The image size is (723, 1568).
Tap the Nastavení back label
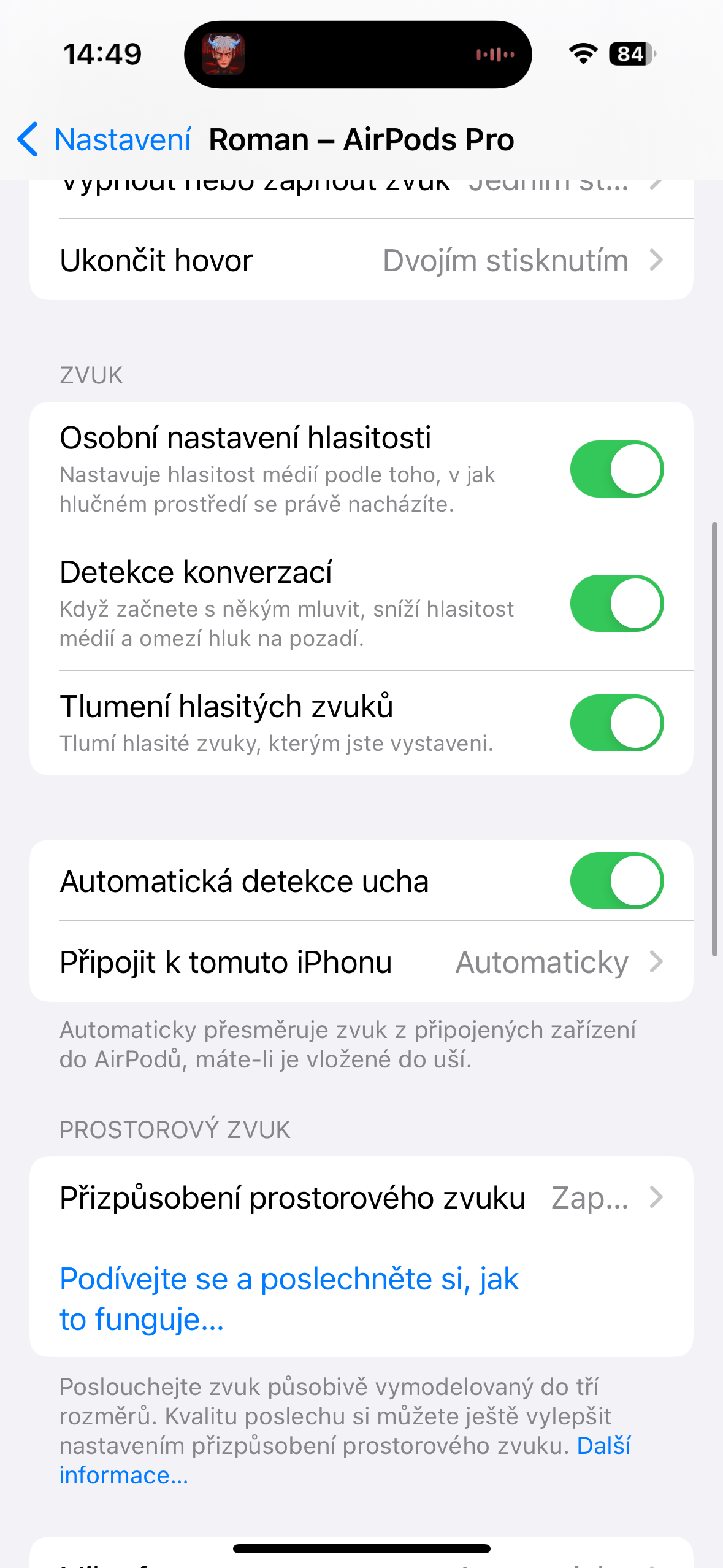point(121,140)
